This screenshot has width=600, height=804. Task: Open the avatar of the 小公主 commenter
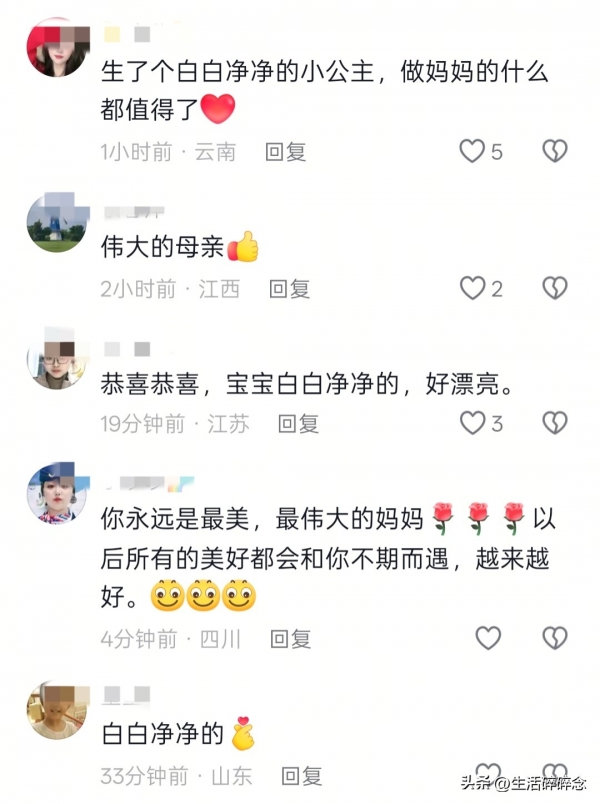pos(56,48)
